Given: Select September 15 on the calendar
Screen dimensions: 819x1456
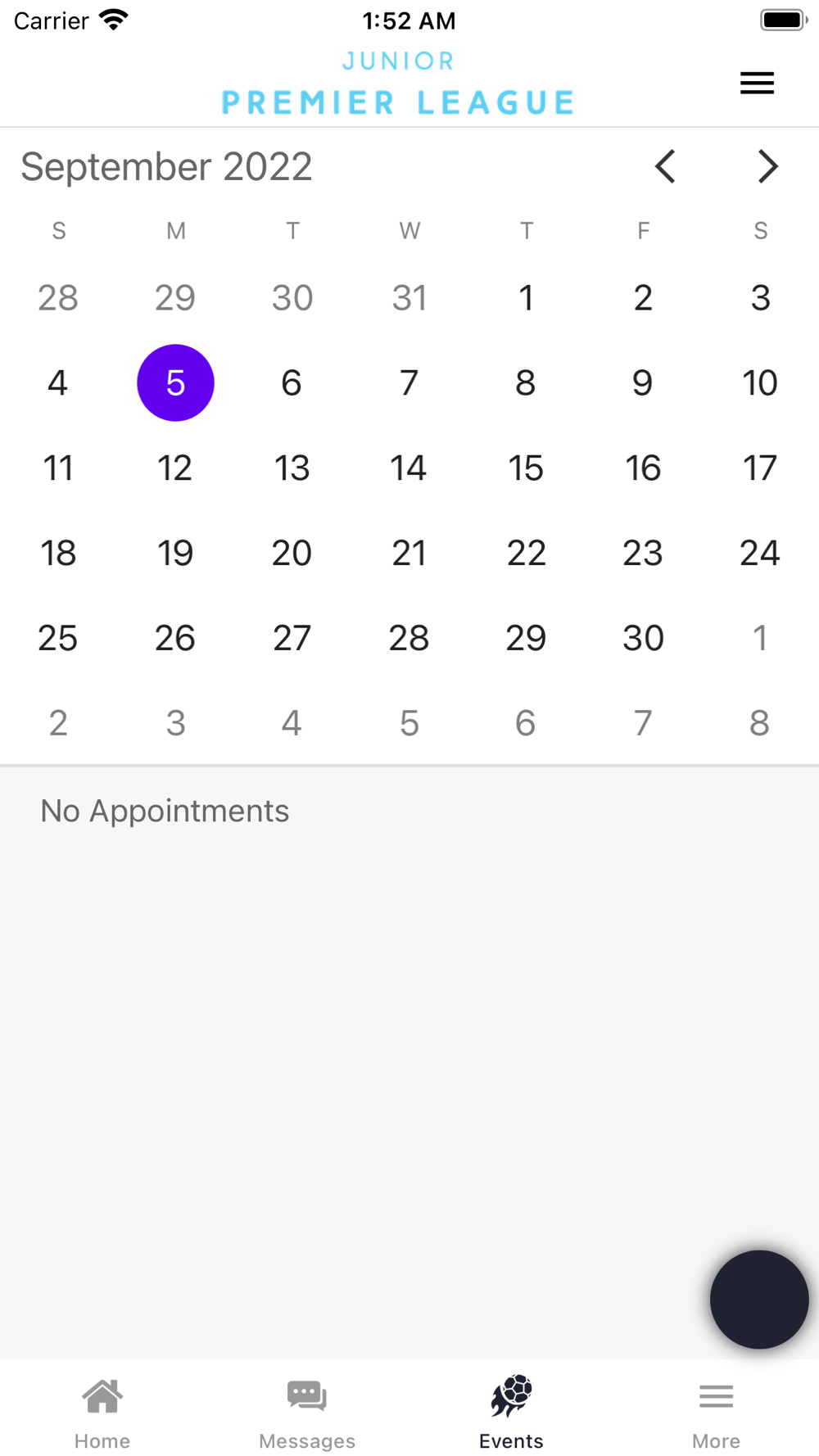Looking at the screenshot, I should [x=526, y=468].
